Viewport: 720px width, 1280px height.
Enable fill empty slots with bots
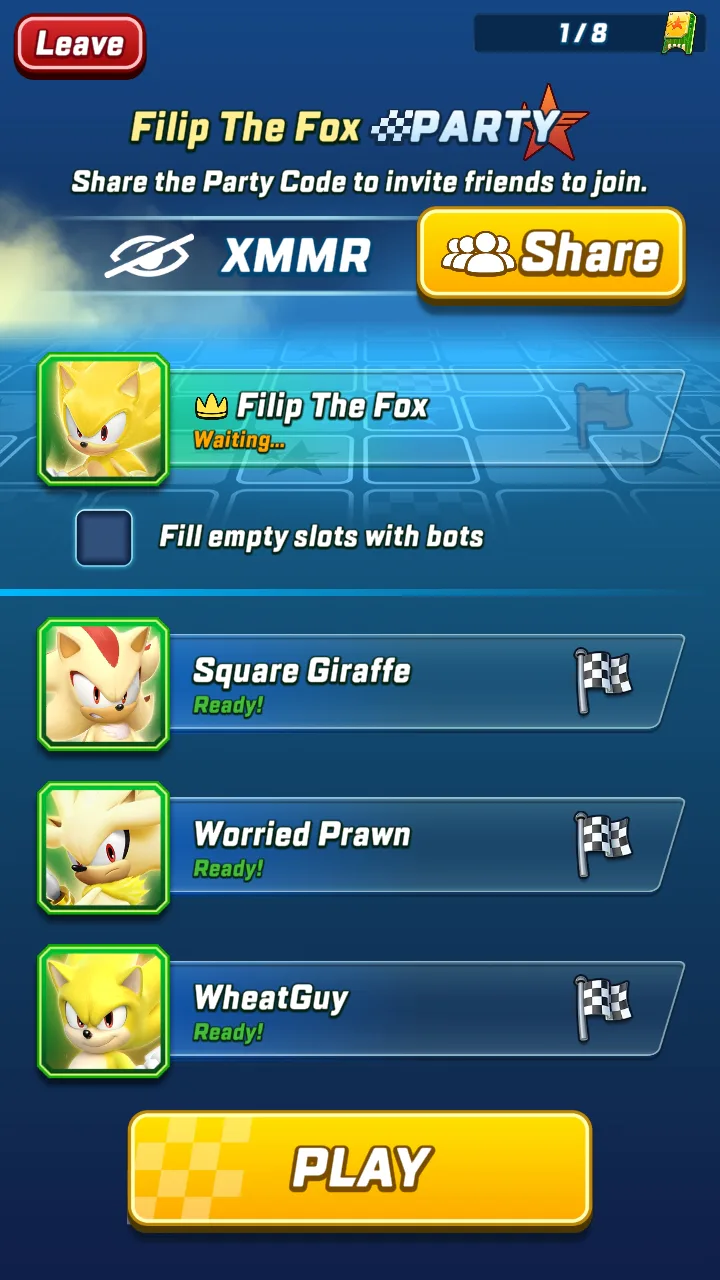pyautogui.click(x=104, y=538)
